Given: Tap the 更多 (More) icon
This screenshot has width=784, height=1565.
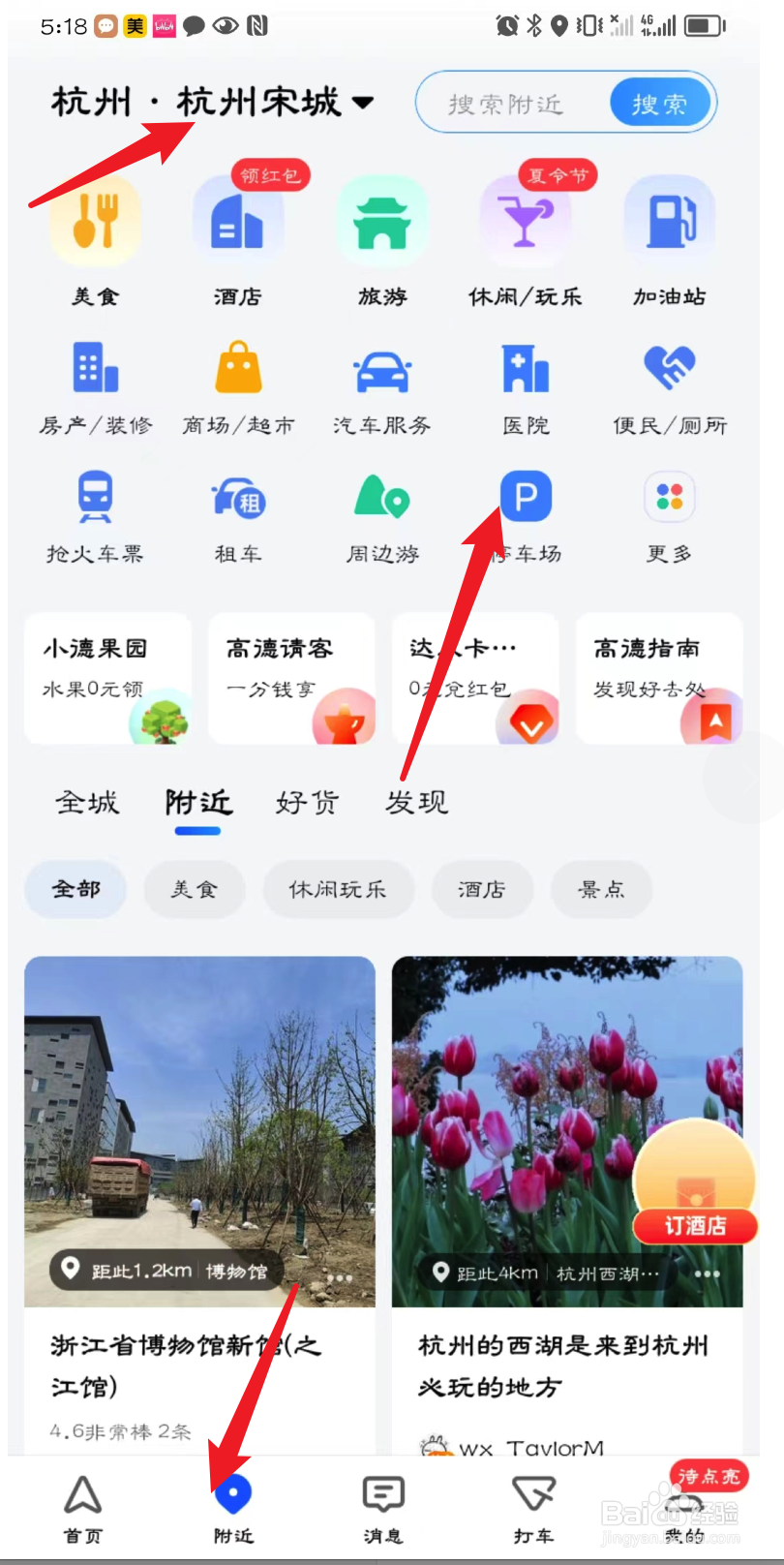Looking at the screenshot, I should tap(670, 496).
